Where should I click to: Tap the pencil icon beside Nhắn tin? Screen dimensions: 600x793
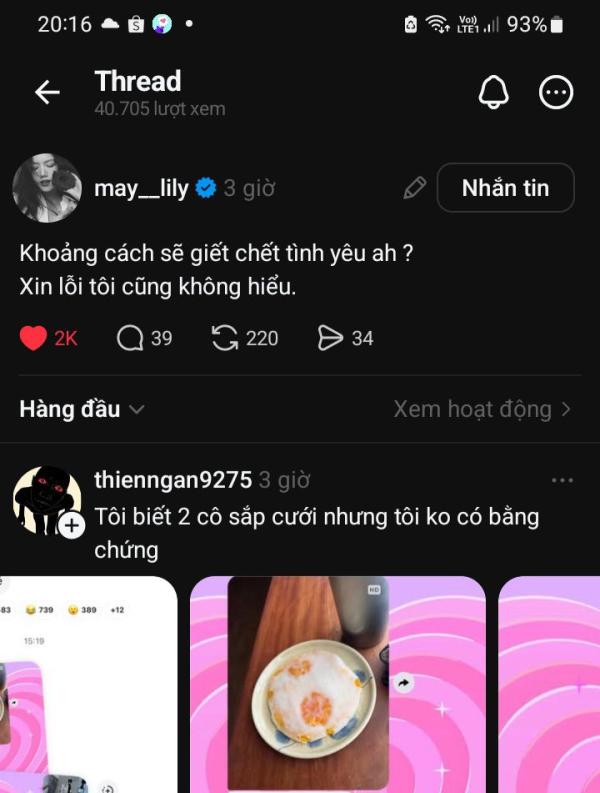414,188
